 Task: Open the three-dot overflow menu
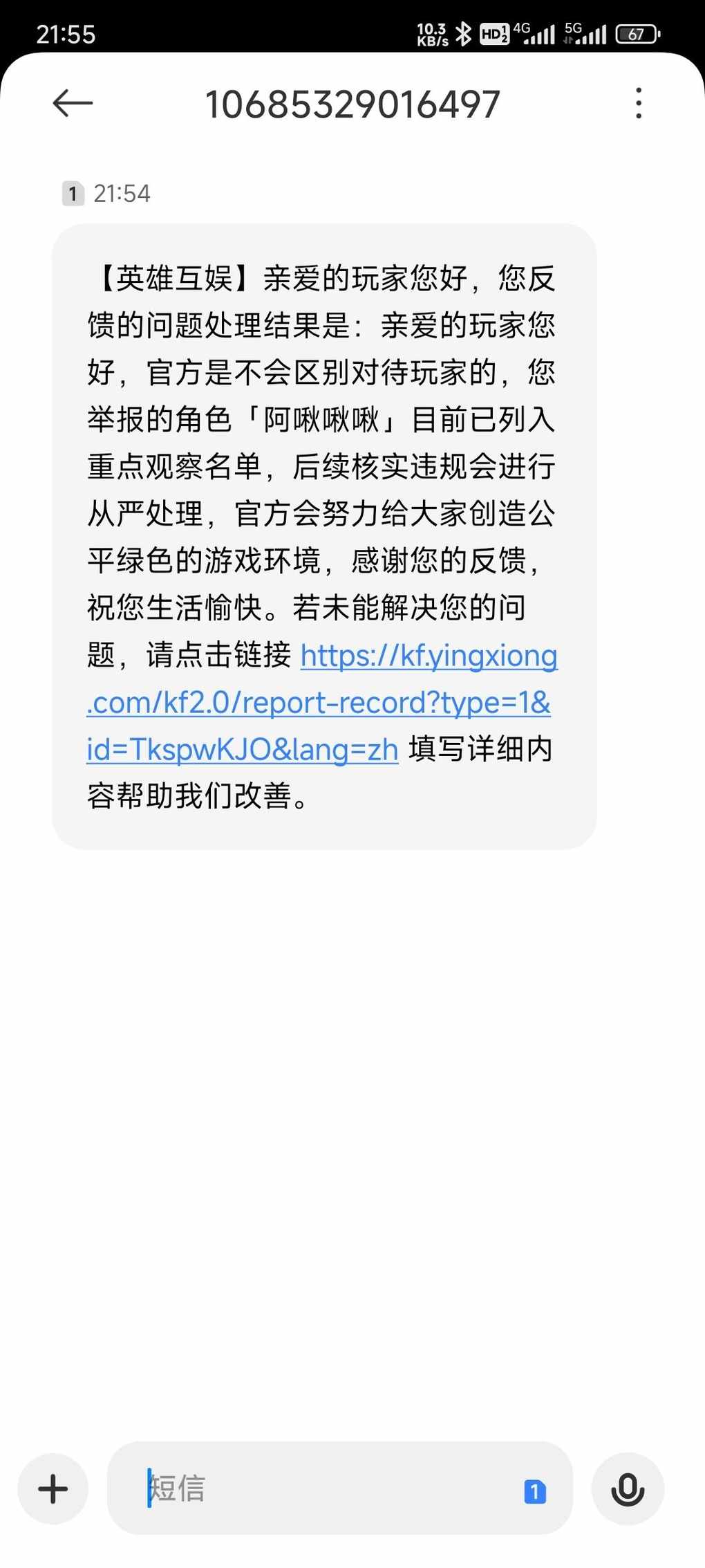639,104
